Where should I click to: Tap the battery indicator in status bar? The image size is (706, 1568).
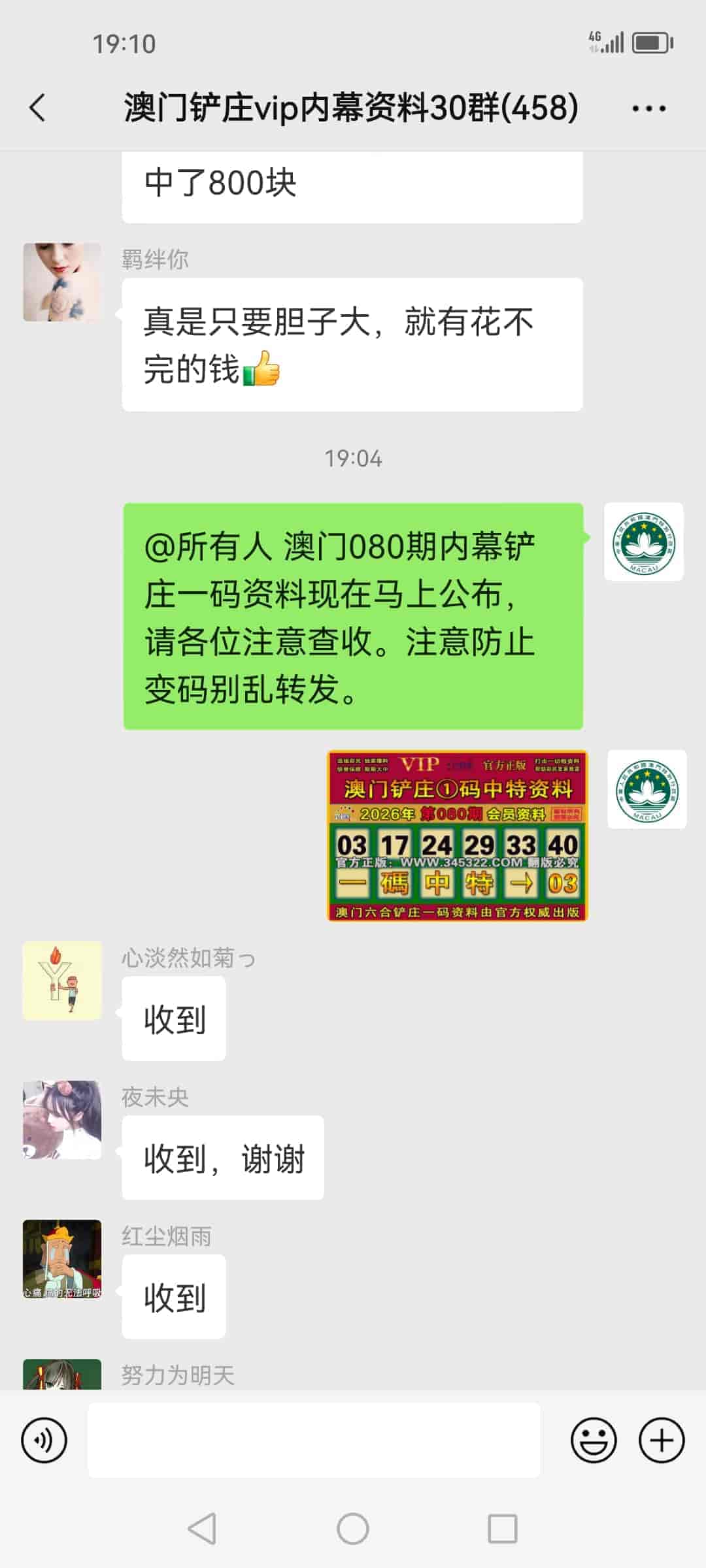click(650, 41)
